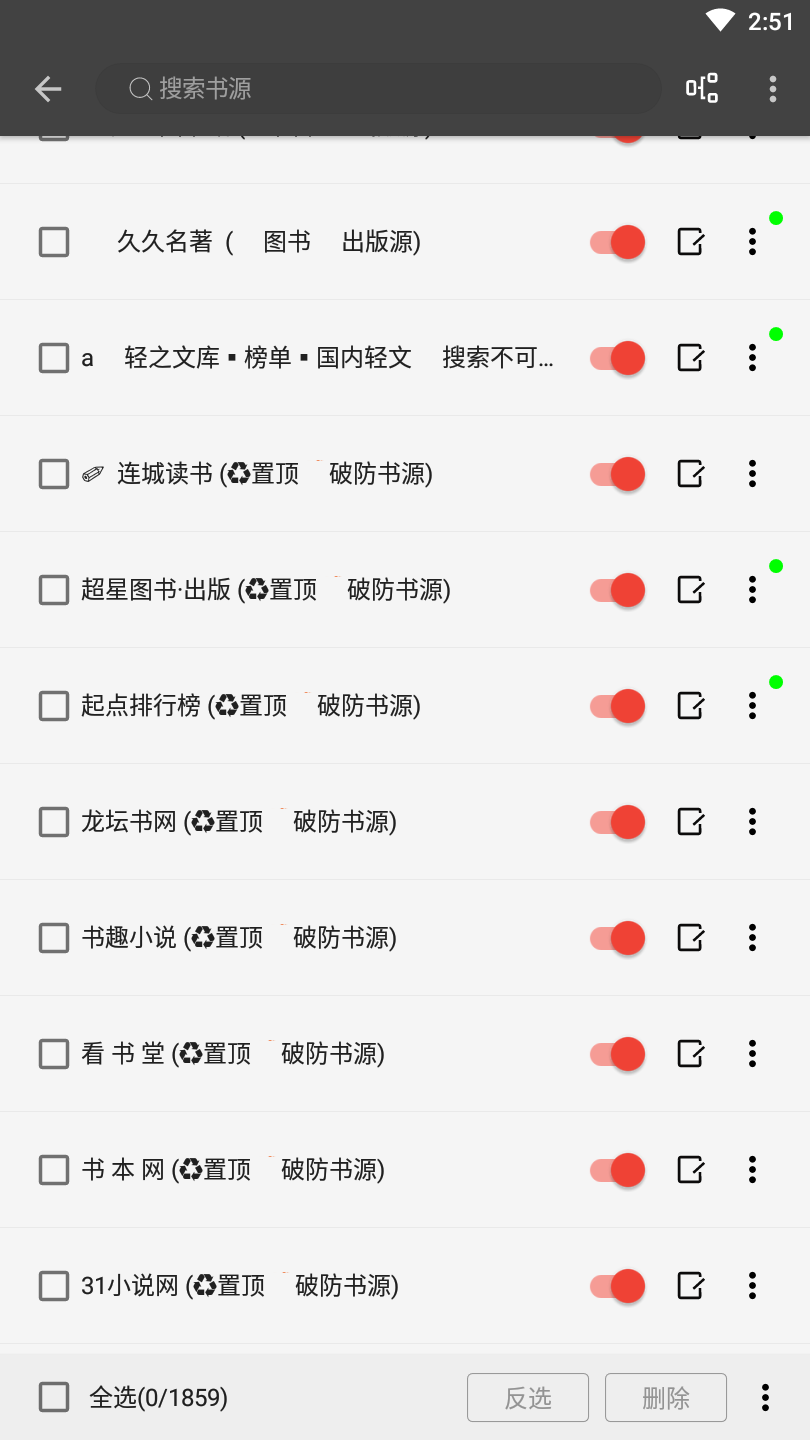Check the 全选 select-all checkbox

click(x=54, y=1397)
